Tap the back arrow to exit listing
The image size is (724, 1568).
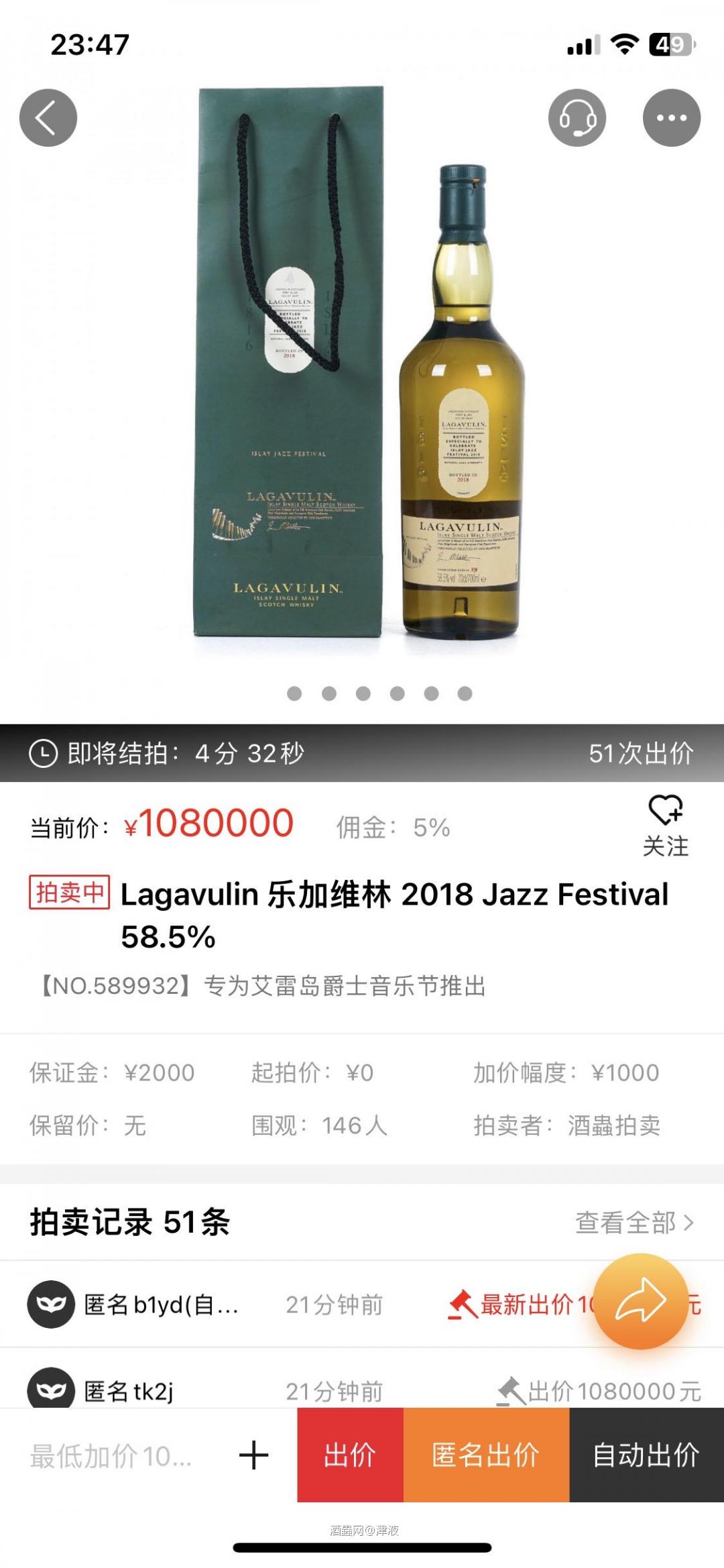coord(47,117)
